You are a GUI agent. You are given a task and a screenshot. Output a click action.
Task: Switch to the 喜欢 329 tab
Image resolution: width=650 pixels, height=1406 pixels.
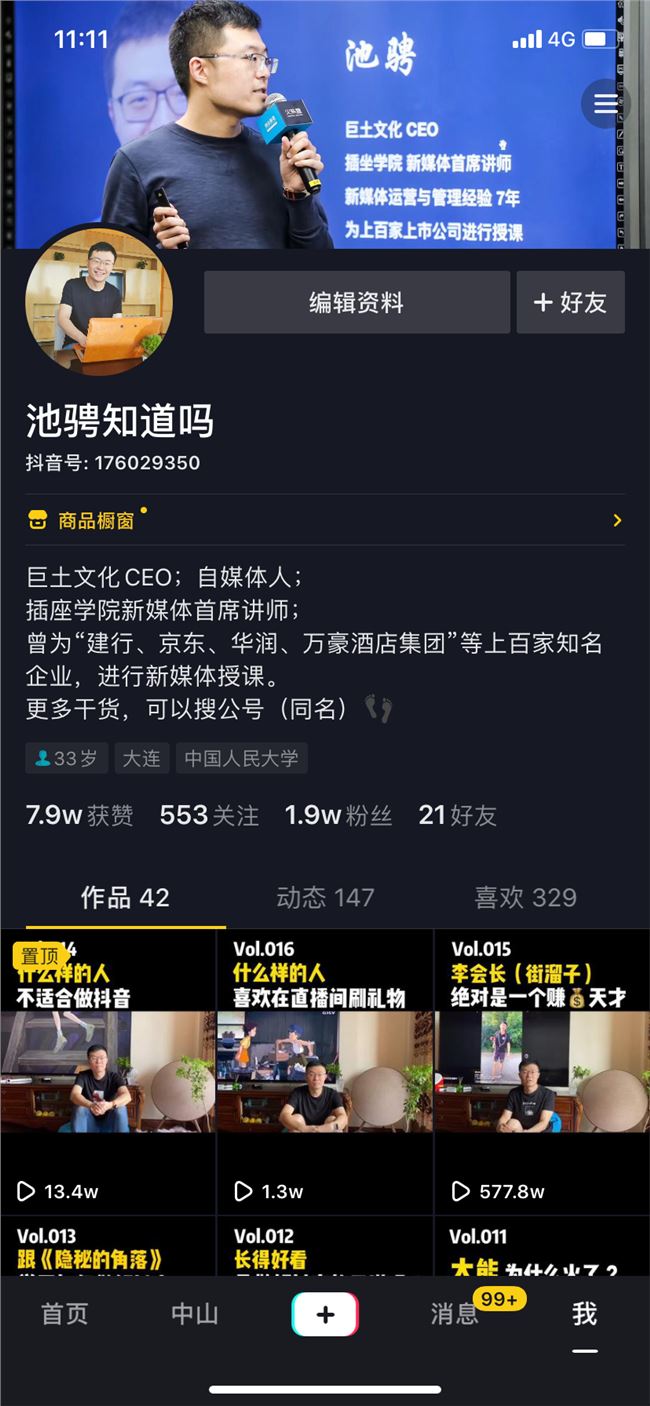point(525,897)
